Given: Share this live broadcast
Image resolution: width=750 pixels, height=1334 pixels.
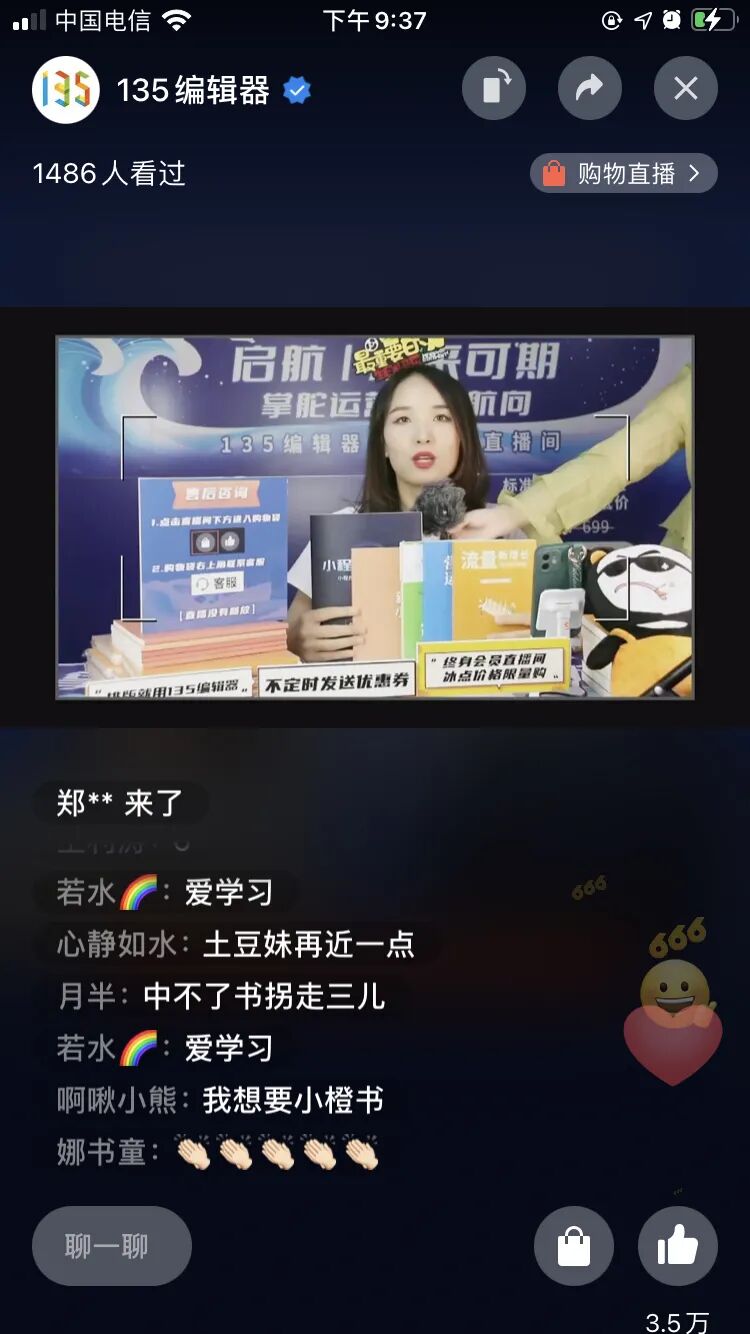Looking at the screenshot, I should coord(589,89).
